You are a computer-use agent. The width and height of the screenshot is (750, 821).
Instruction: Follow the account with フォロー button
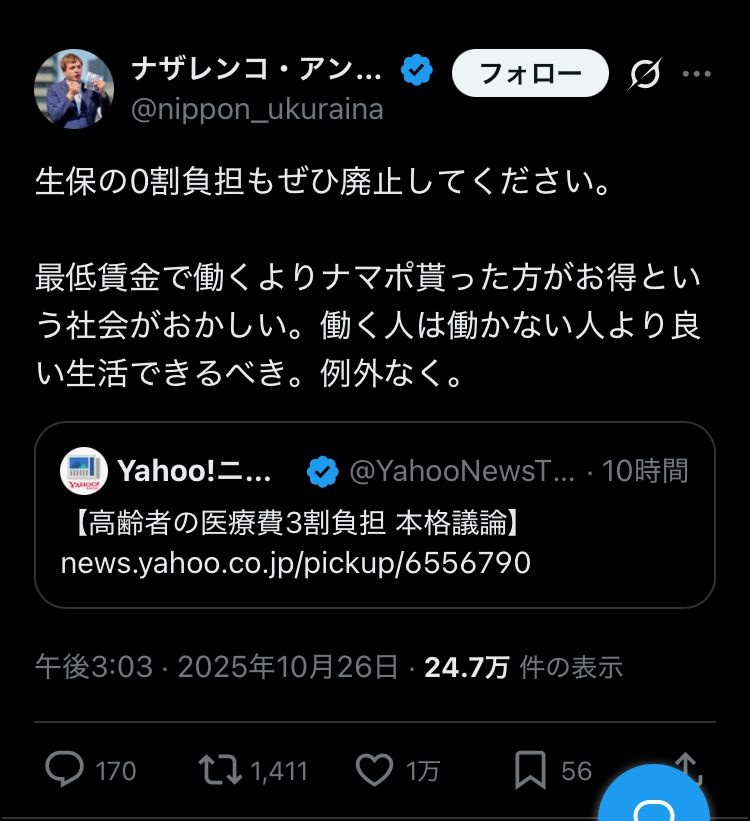click(x=530, y=73)
